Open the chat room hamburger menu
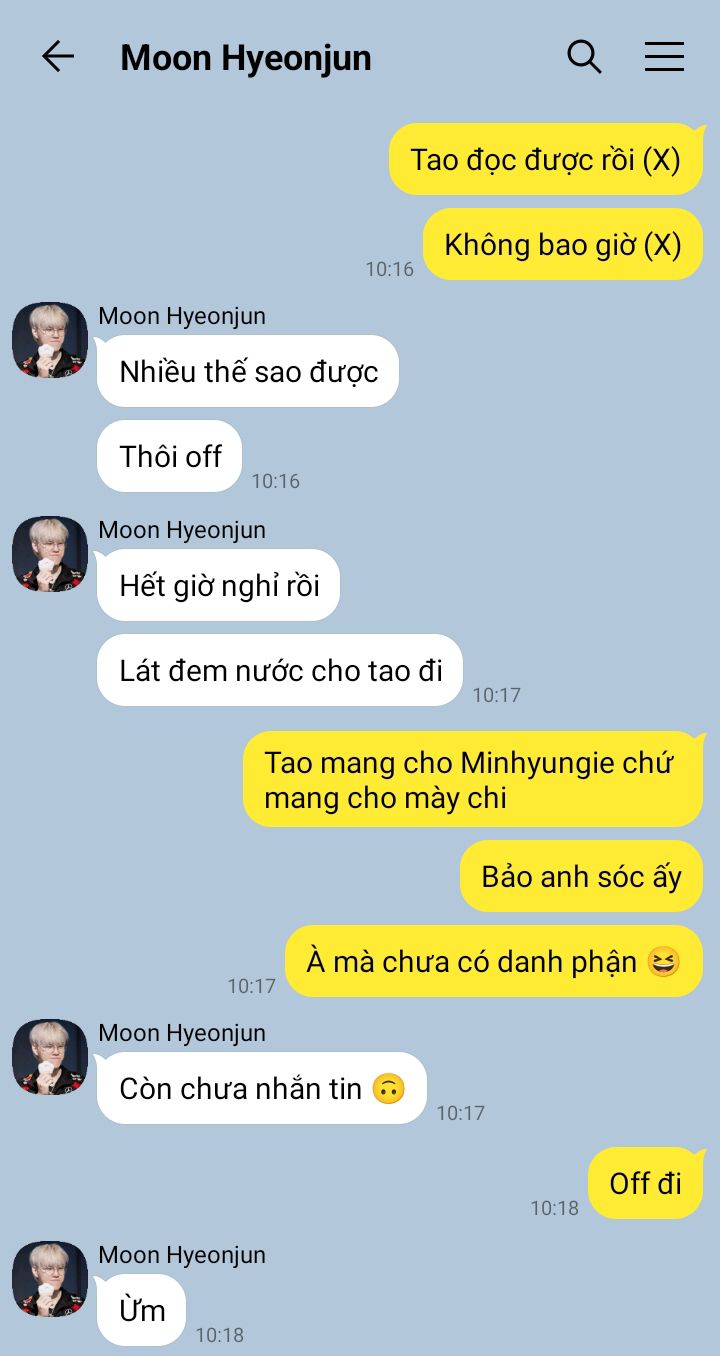Viewport: 720px width, 1356px height. tap(664, 57)
